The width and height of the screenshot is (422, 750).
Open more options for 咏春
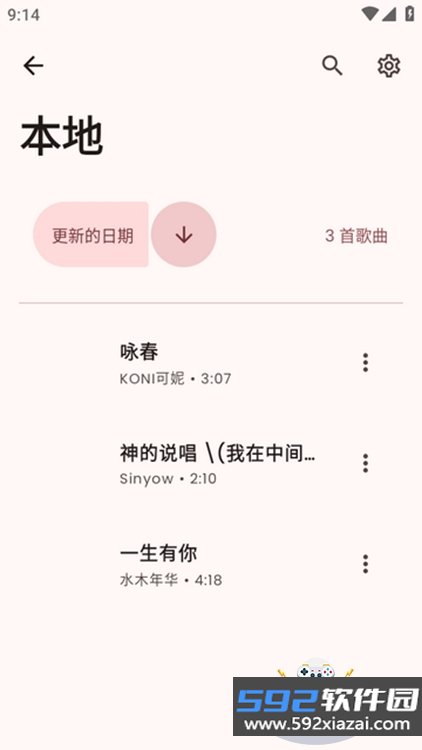point(366,363)
